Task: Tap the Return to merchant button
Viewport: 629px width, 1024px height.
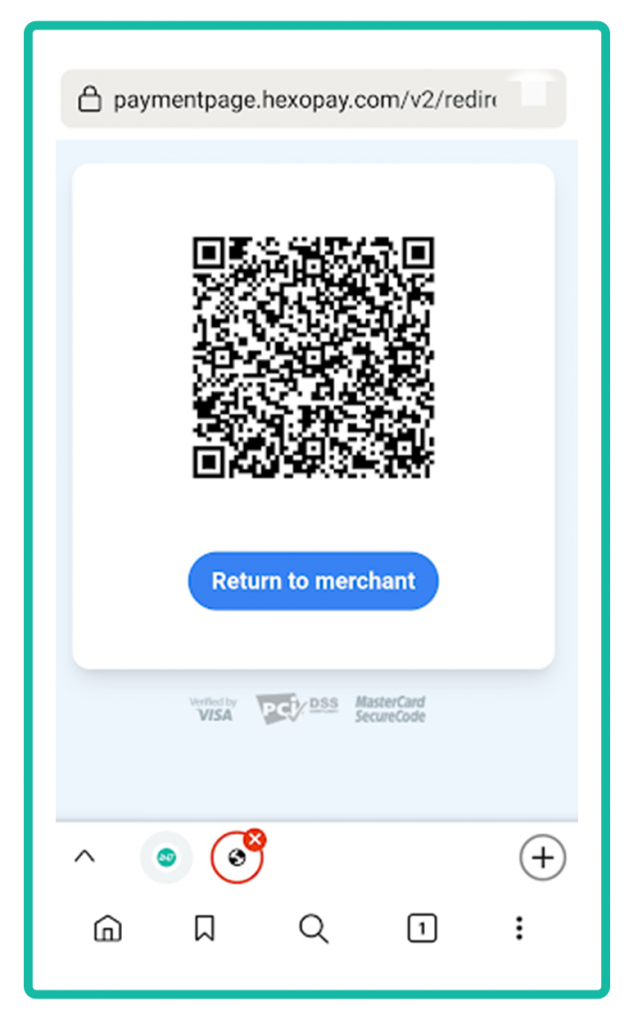Action: point(313,581)
